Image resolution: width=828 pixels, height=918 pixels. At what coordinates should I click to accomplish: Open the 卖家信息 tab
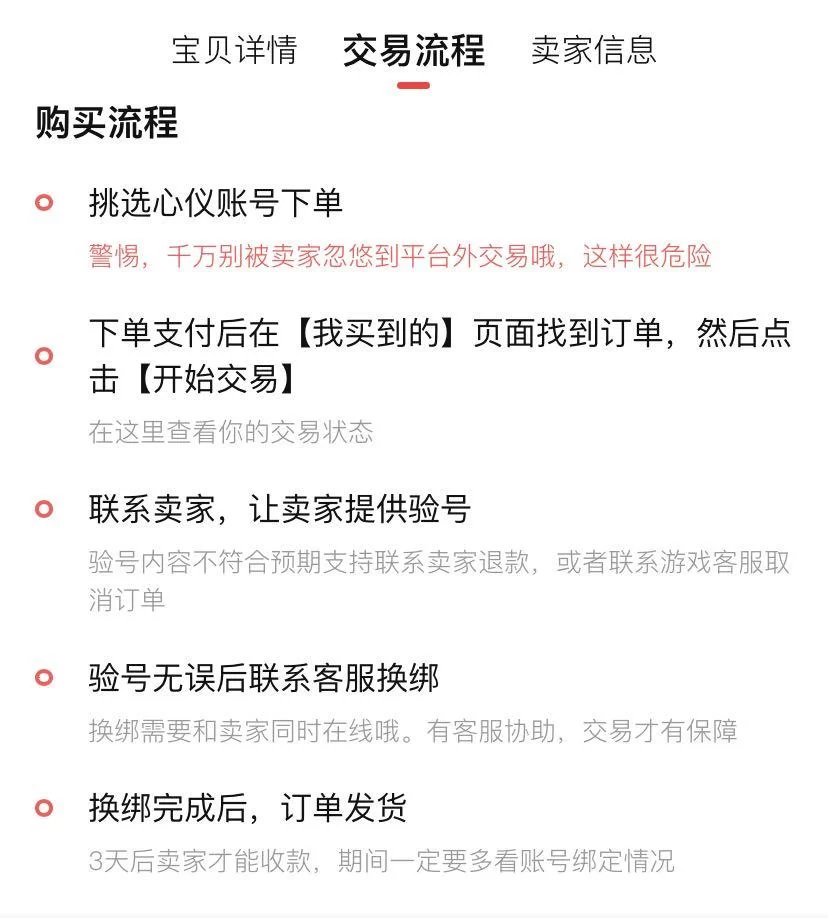coord(593,50)
